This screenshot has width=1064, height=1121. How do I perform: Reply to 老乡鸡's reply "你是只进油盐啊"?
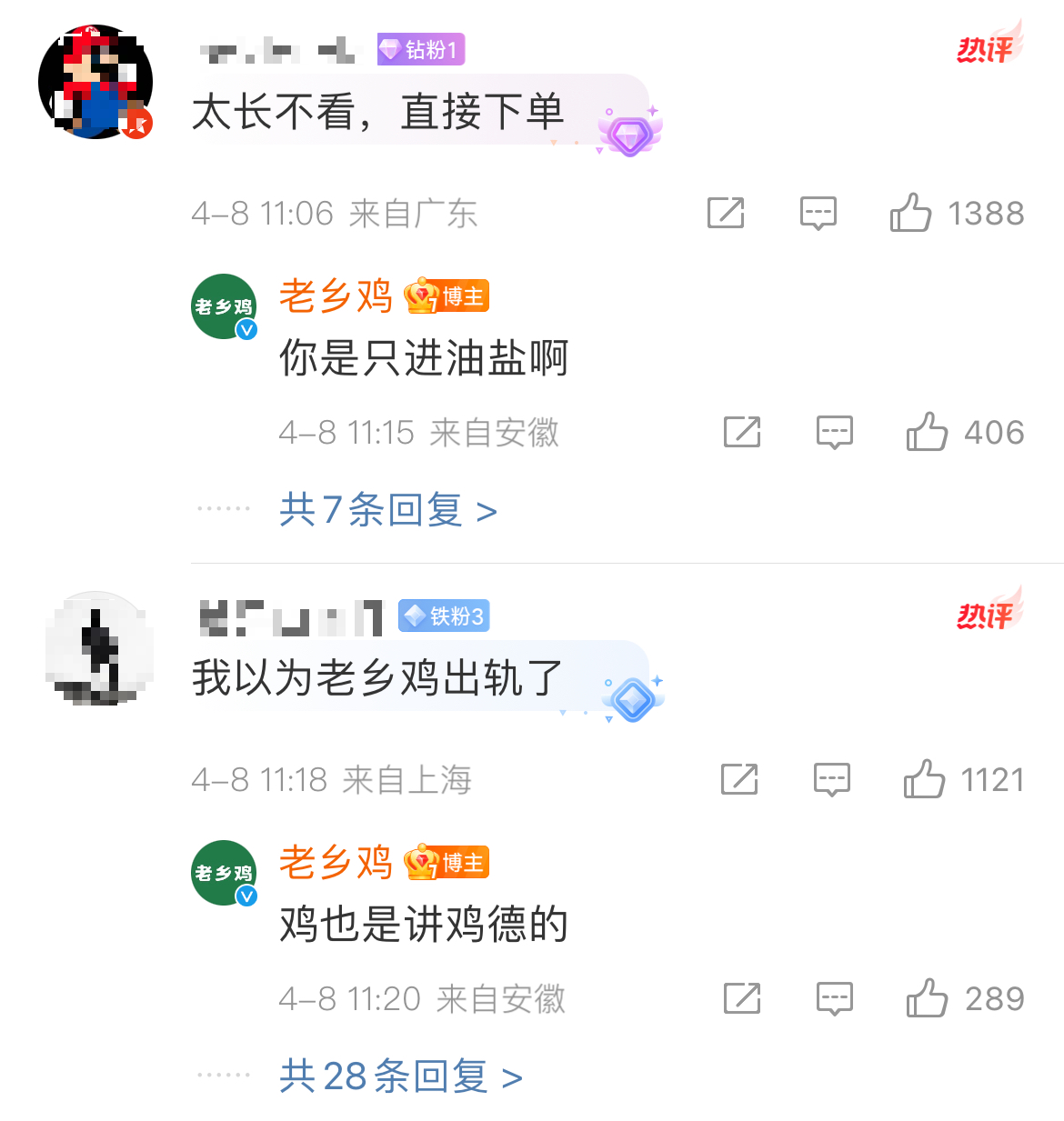click(x=834, y=432)
